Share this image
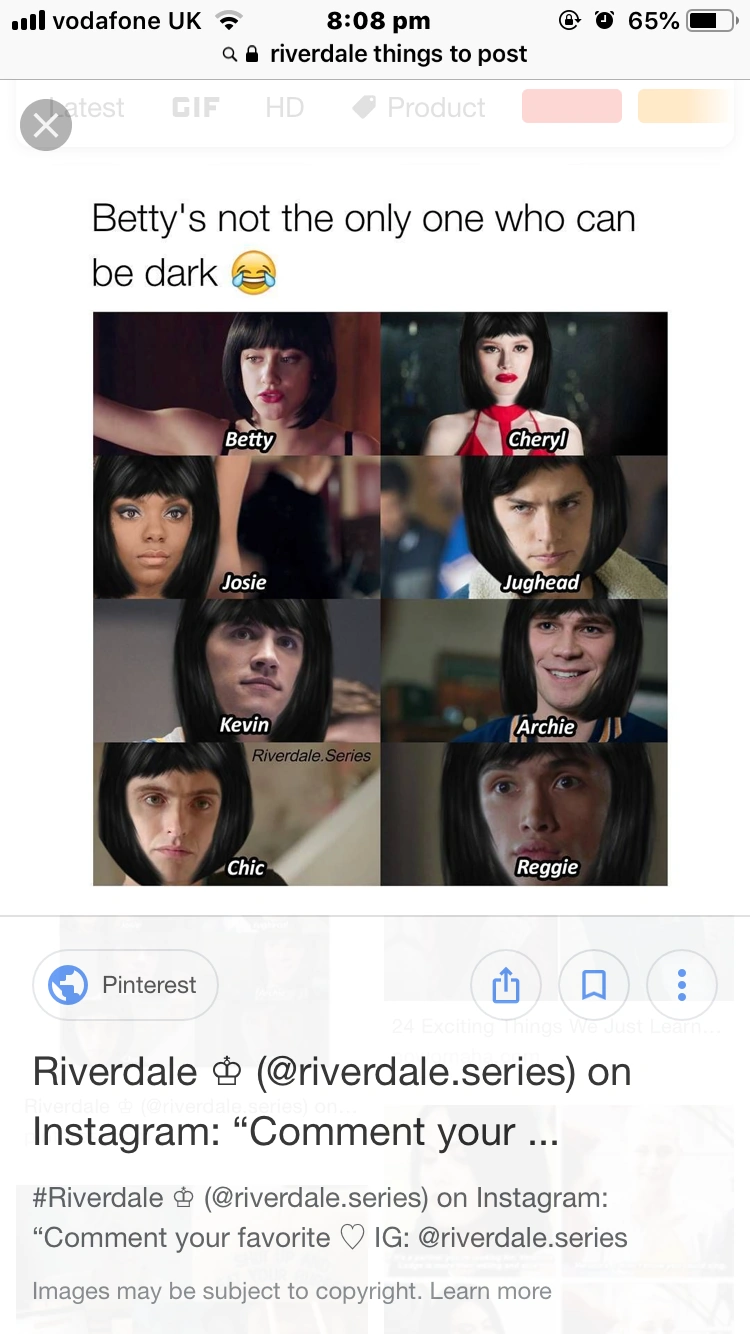 tap(506, 986)
